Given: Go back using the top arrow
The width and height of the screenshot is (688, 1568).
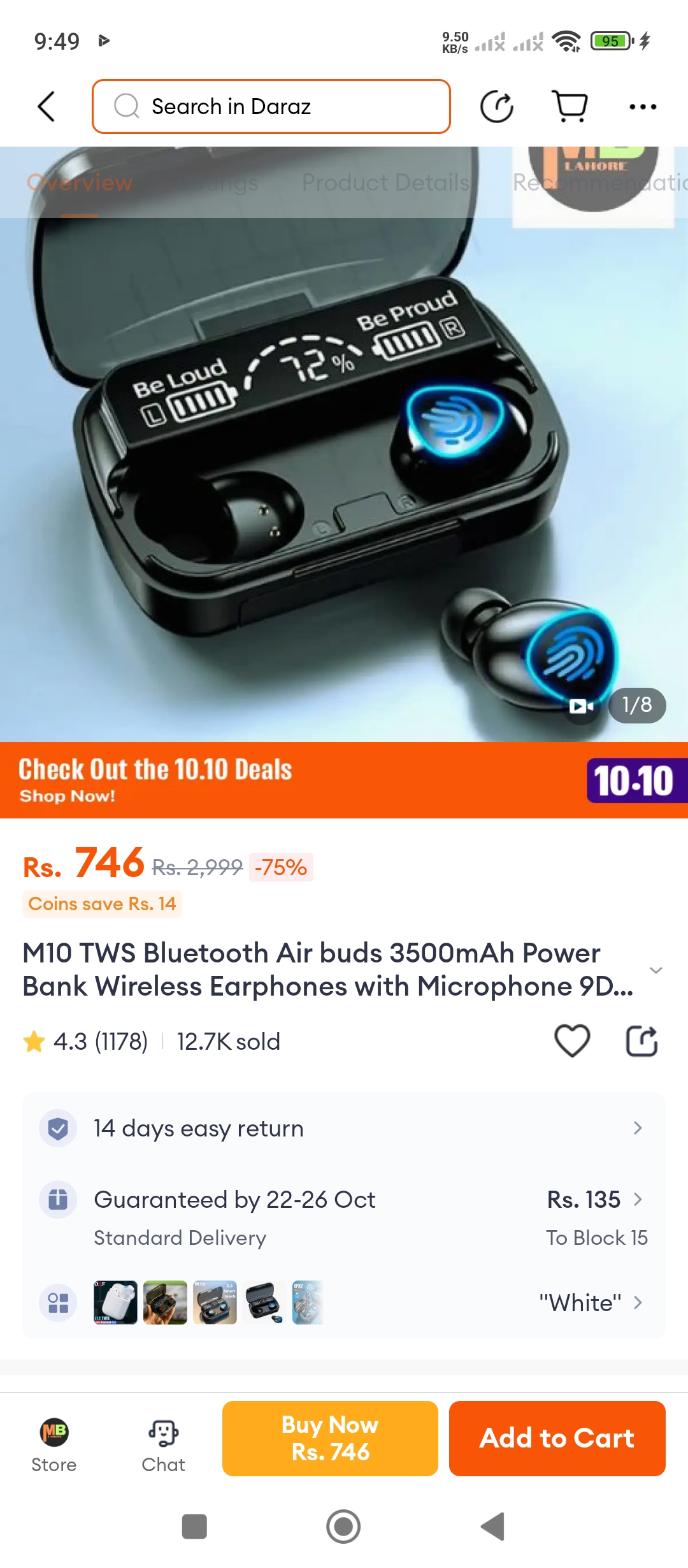Looking at the screenshot, I should coord(47,106).
